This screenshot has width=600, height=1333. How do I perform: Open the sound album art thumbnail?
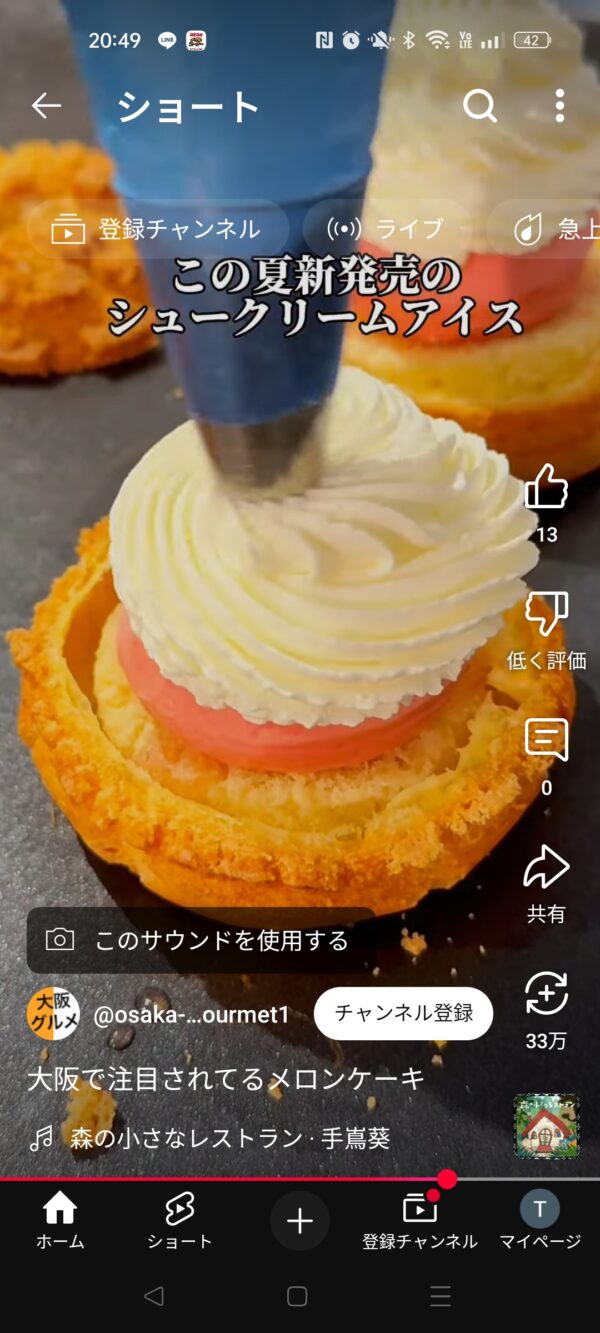546,1126
